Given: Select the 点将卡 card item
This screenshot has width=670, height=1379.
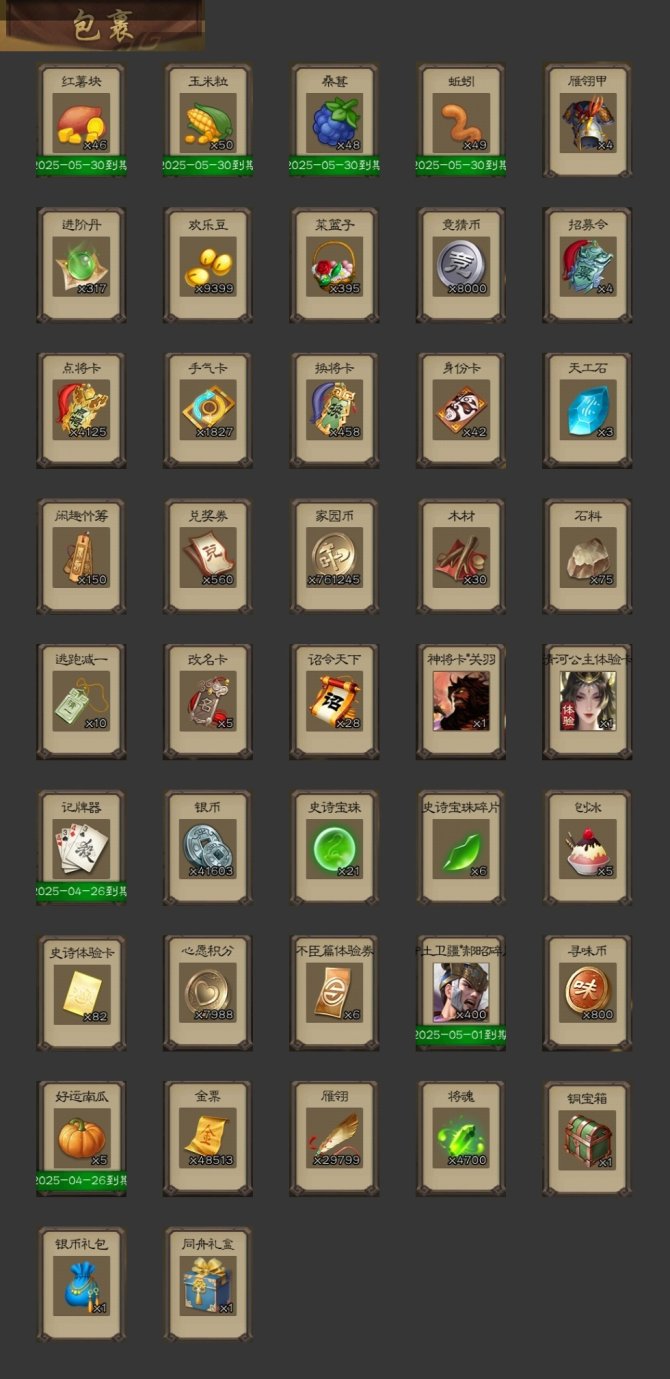Looking at the screenshot, I should pyautogui.click(x=81, y=410).
